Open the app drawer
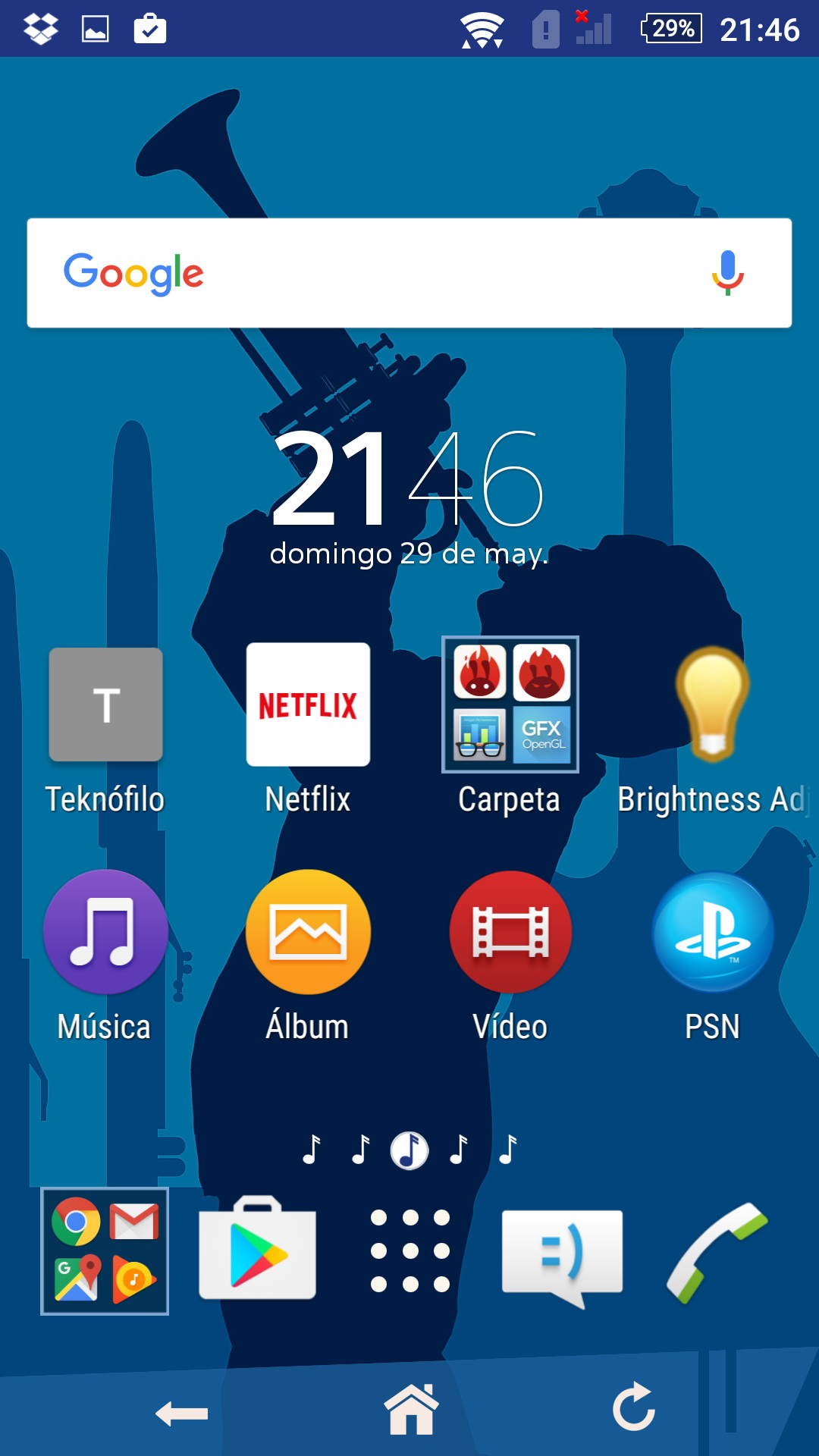This screenshot has height=1456, width=819. tap(409, 1251)
